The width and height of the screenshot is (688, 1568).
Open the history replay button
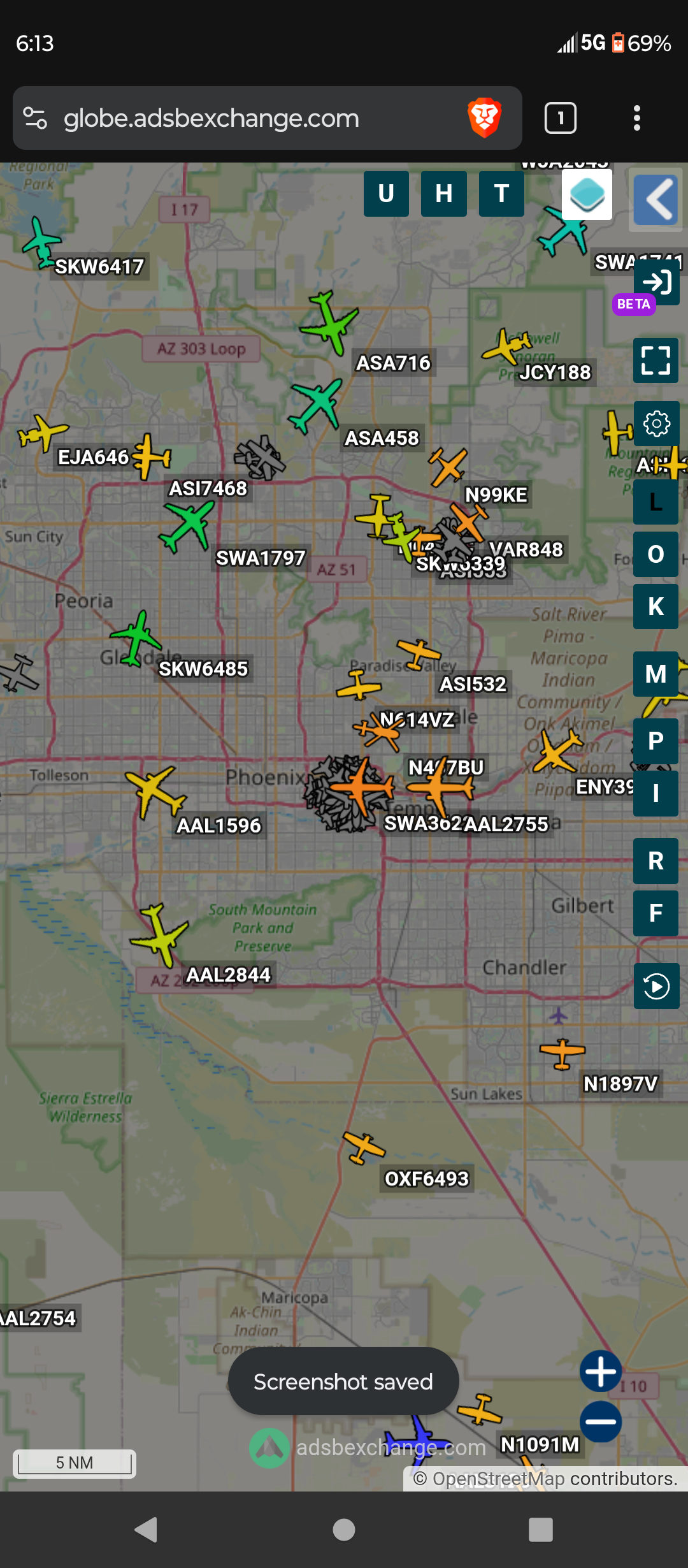656,987
